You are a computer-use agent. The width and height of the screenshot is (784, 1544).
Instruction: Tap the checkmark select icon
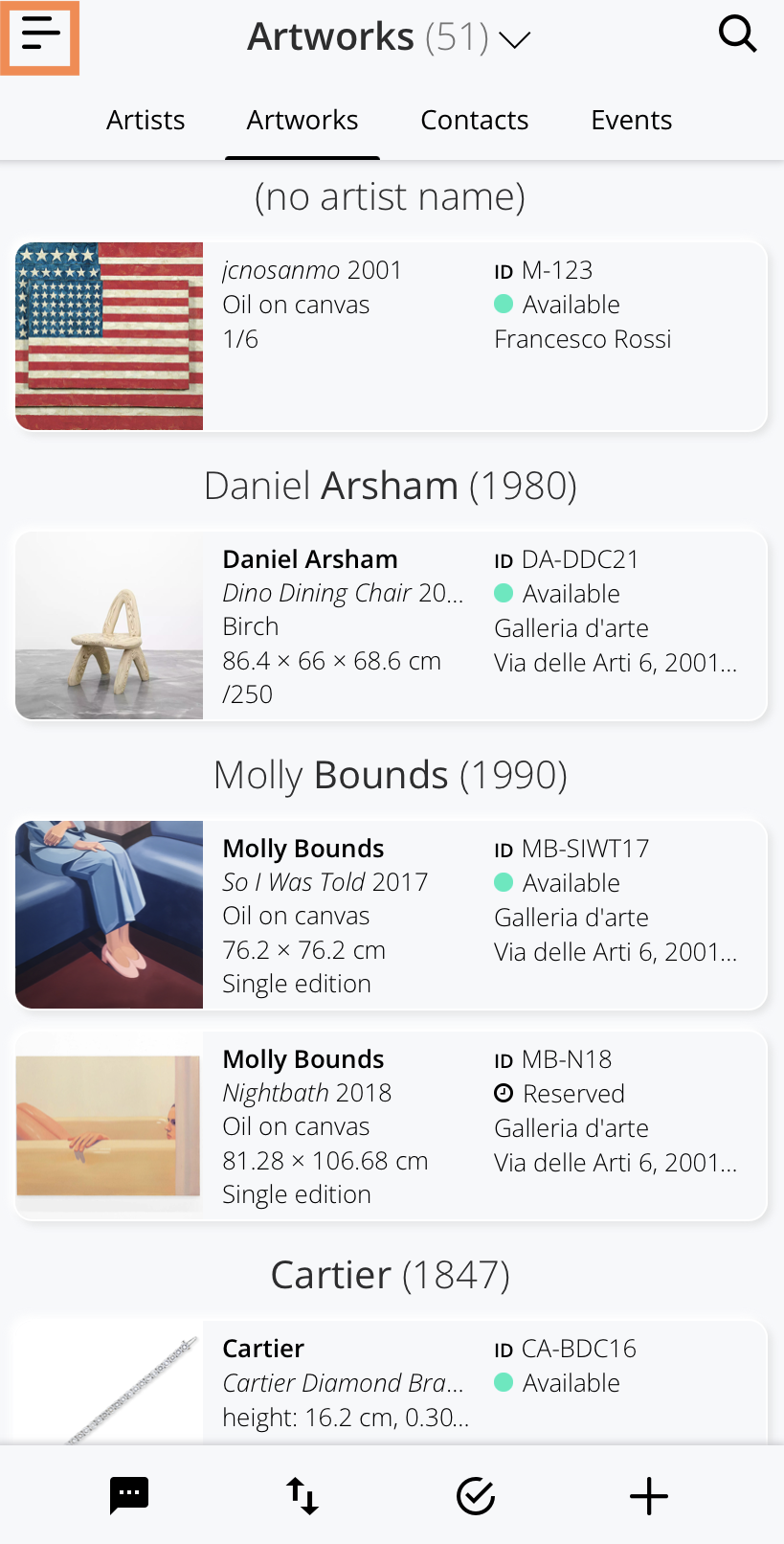pyautogui.click(x=476, y=1495)
